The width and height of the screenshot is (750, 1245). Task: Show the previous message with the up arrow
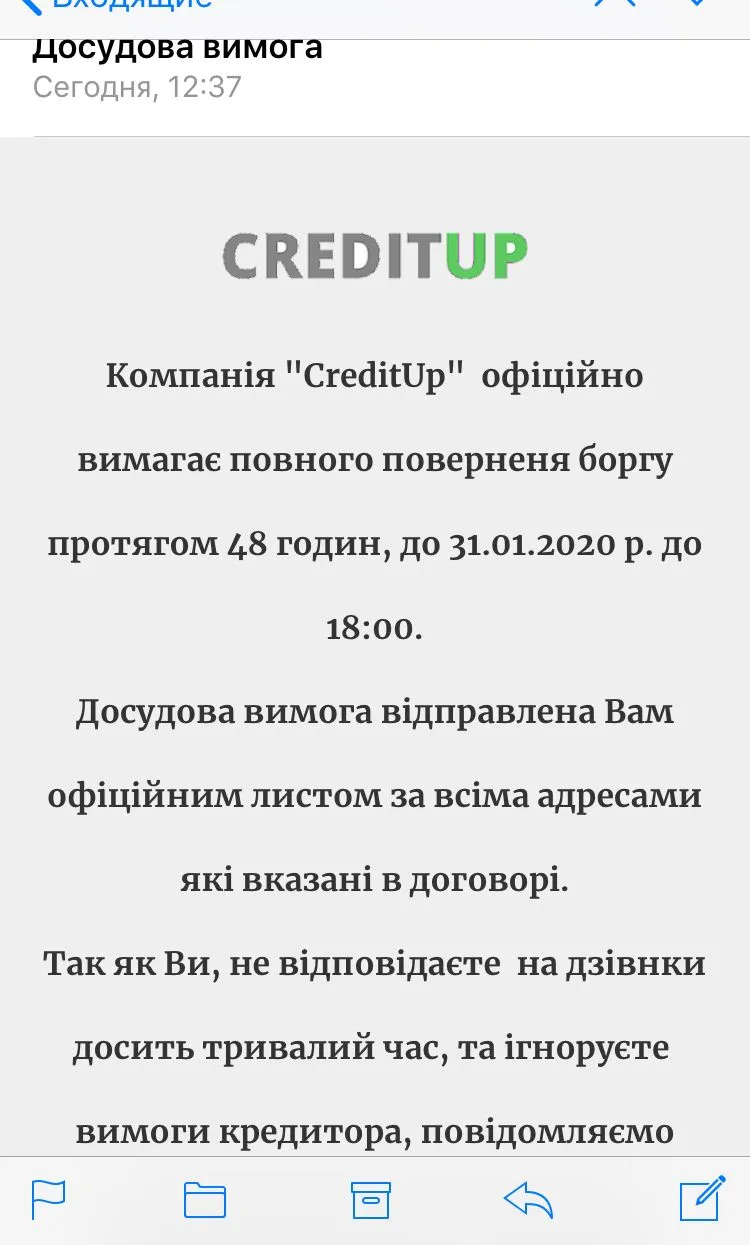[x=615, y=5]
